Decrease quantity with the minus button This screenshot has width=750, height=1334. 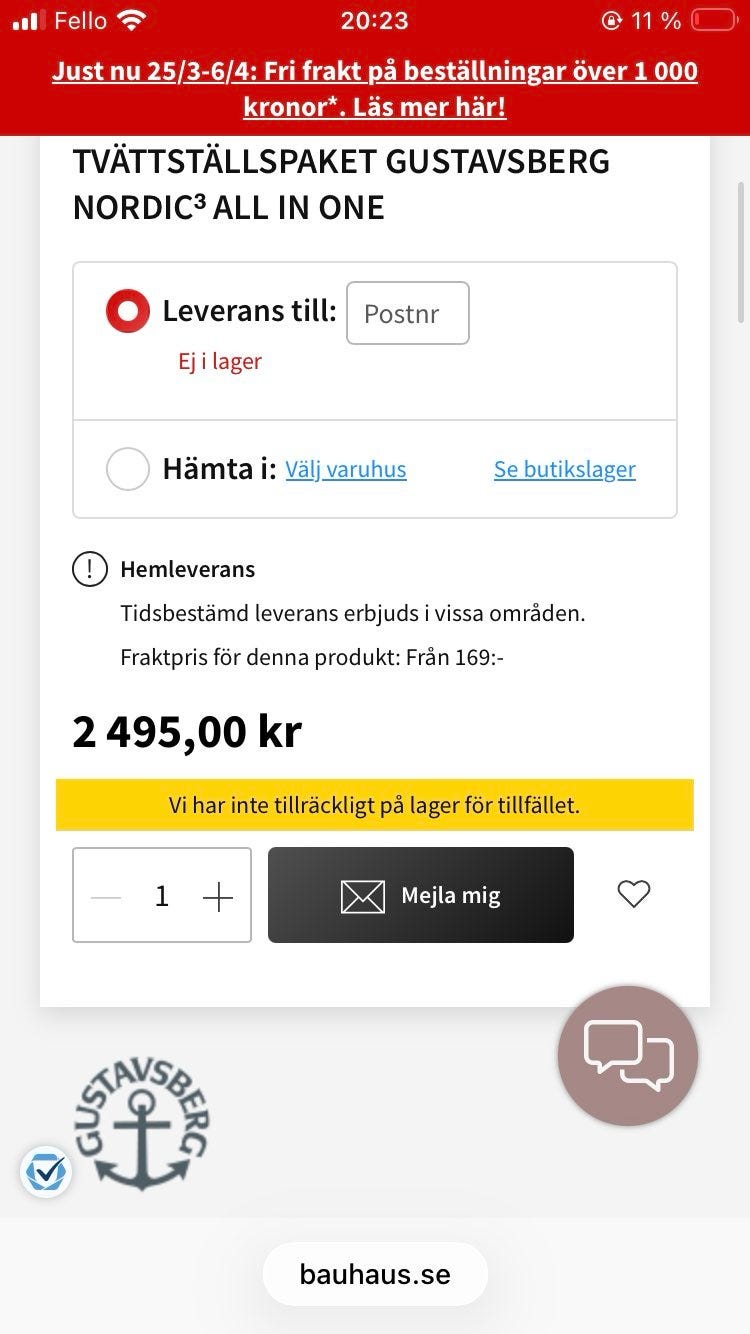[106, 897]
